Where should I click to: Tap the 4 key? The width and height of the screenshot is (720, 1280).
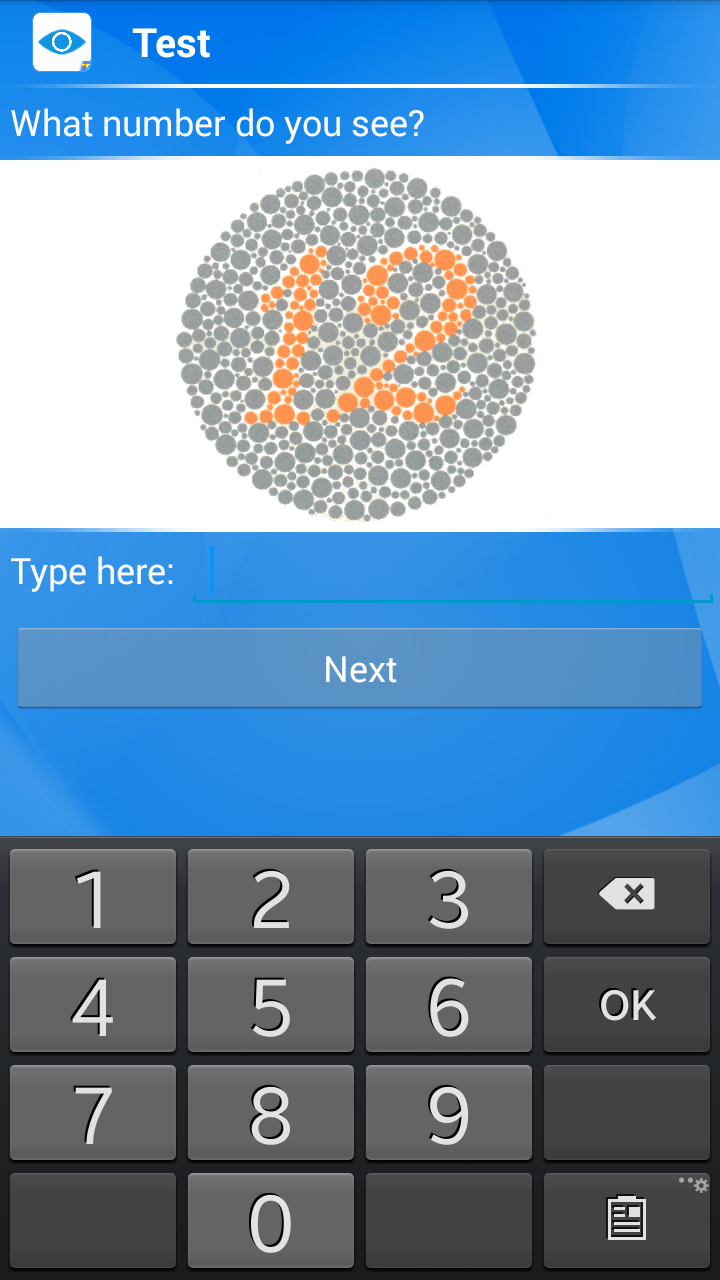point(93,1005)
